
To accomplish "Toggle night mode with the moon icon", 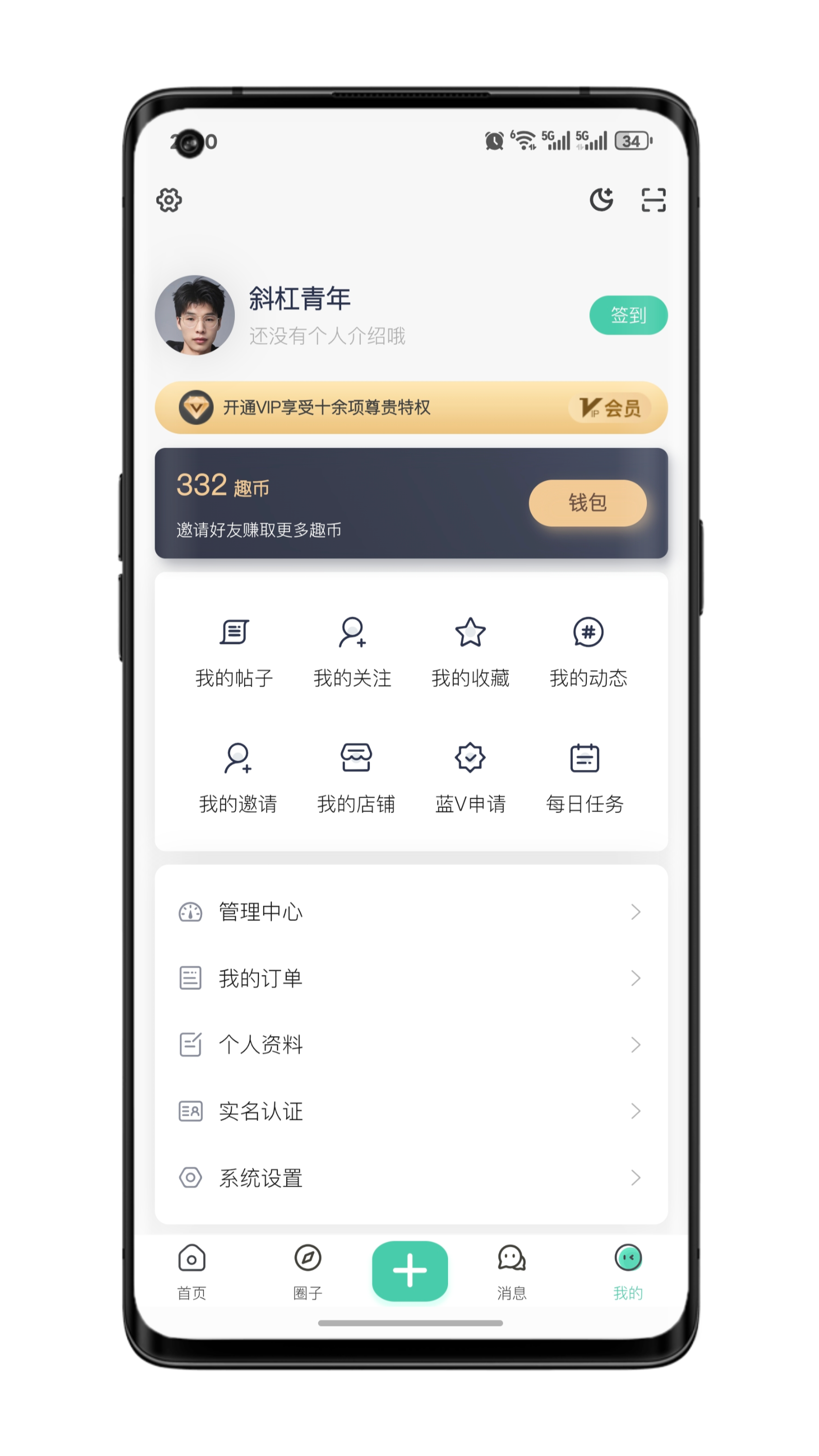I will pyautogui.click(x=601, y=200).
